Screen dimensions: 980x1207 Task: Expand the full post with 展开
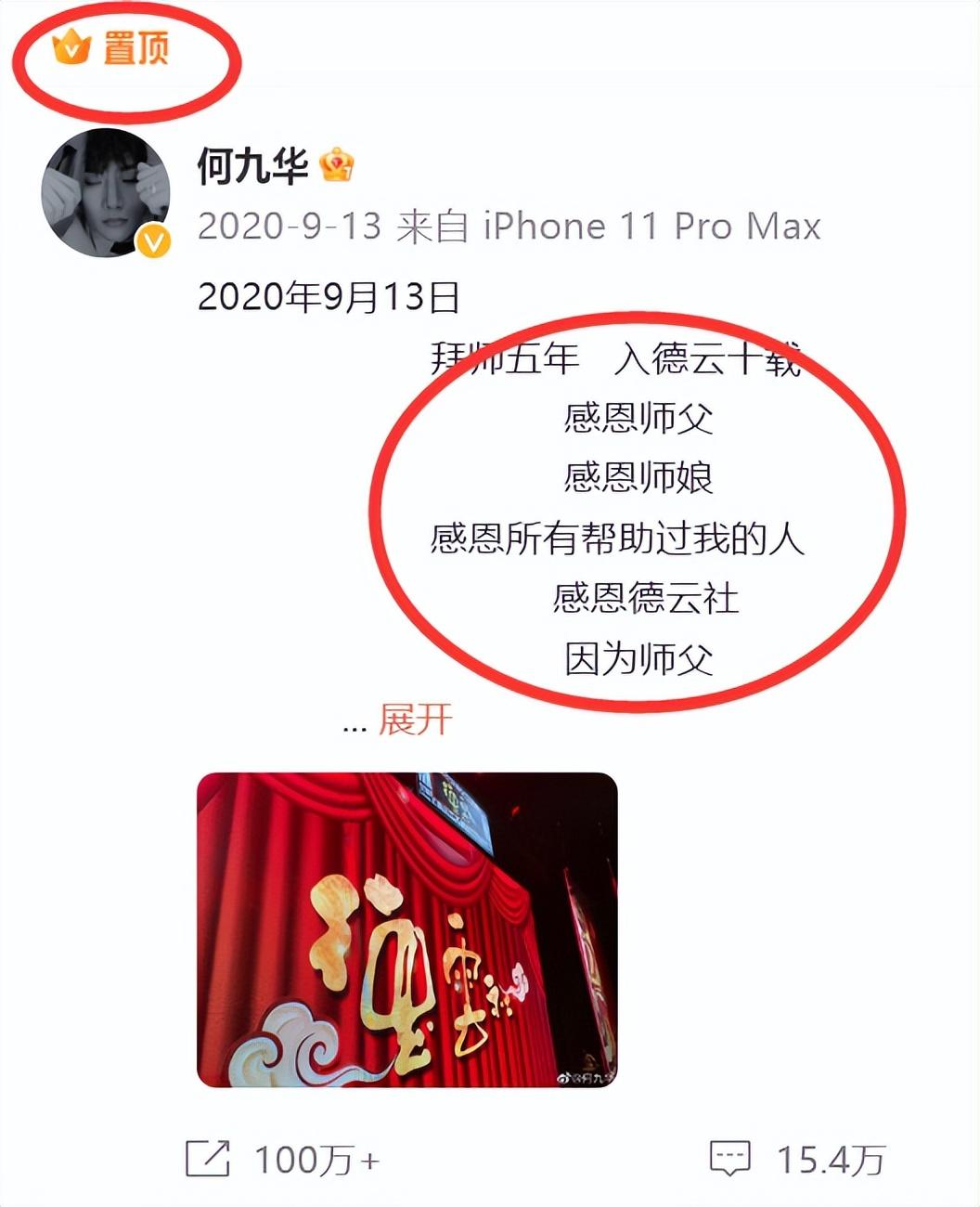point(415,720)
